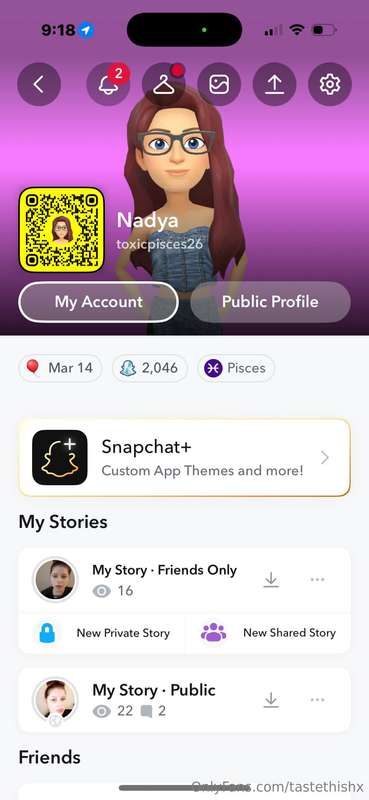369x800 pixels.
Task: Create a New Shared Story
Action: click(267, 633)
